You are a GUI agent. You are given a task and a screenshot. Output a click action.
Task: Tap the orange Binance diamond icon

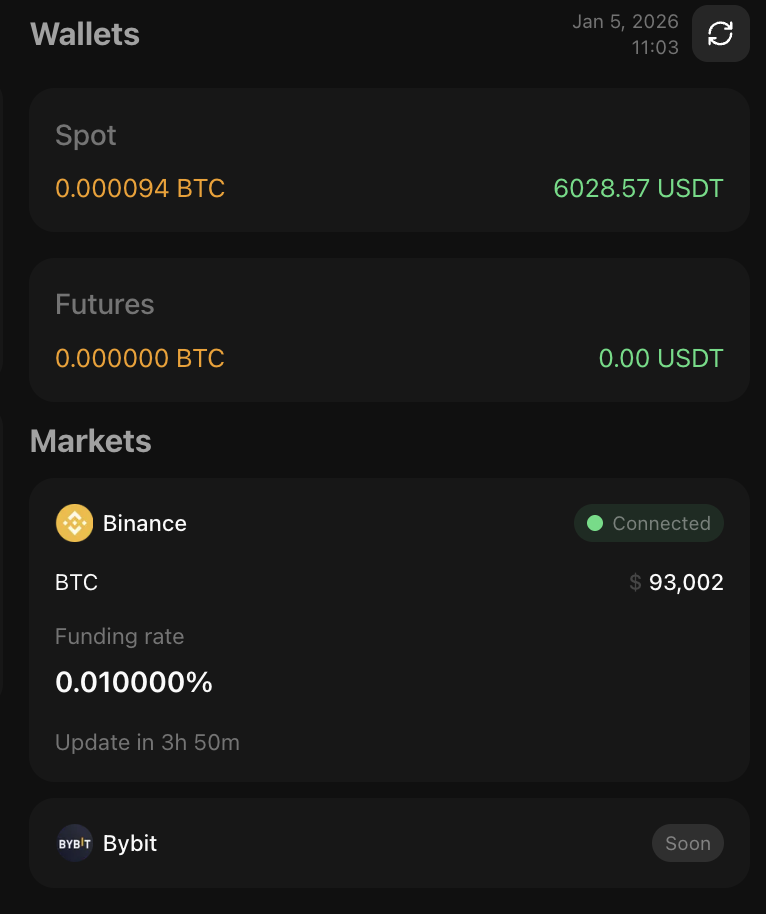74,523
